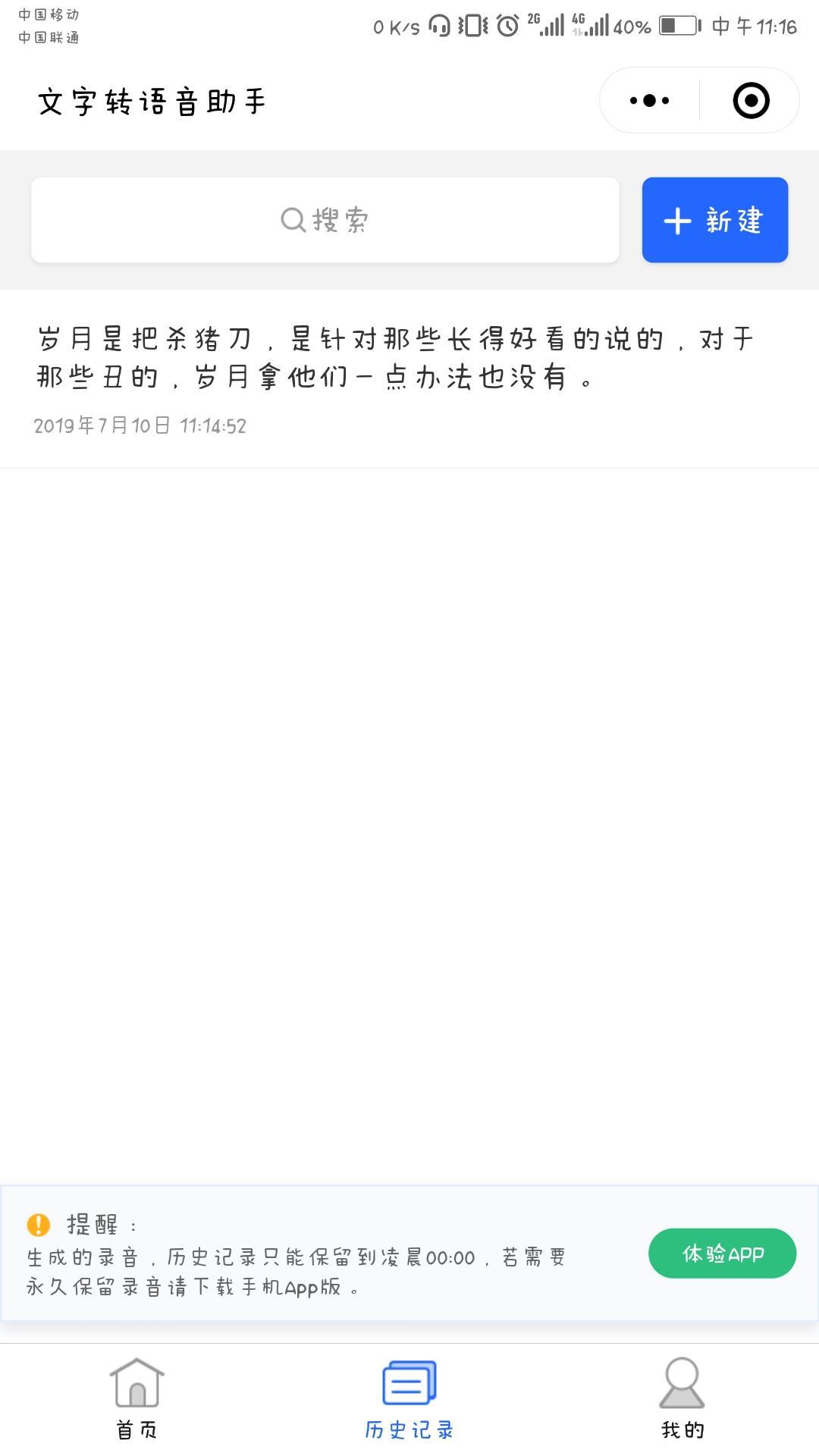
Task: Switch to the 首页 tab
Action: pyautogui.click(x=136, y=1399)
